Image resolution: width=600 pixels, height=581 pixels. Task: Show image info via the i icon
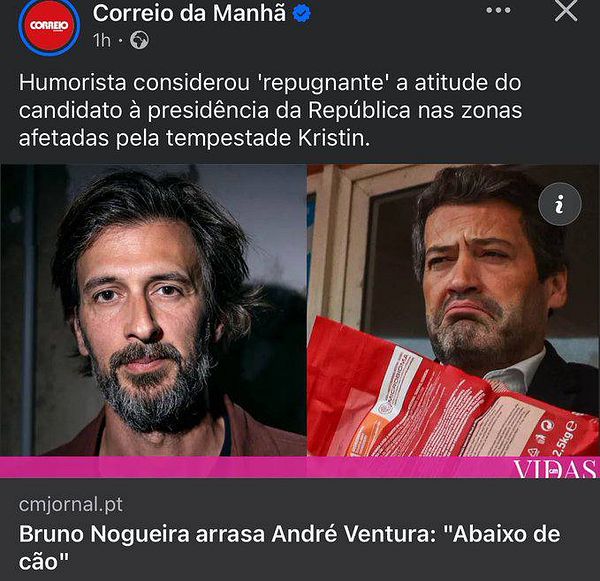tap(560, 205)
